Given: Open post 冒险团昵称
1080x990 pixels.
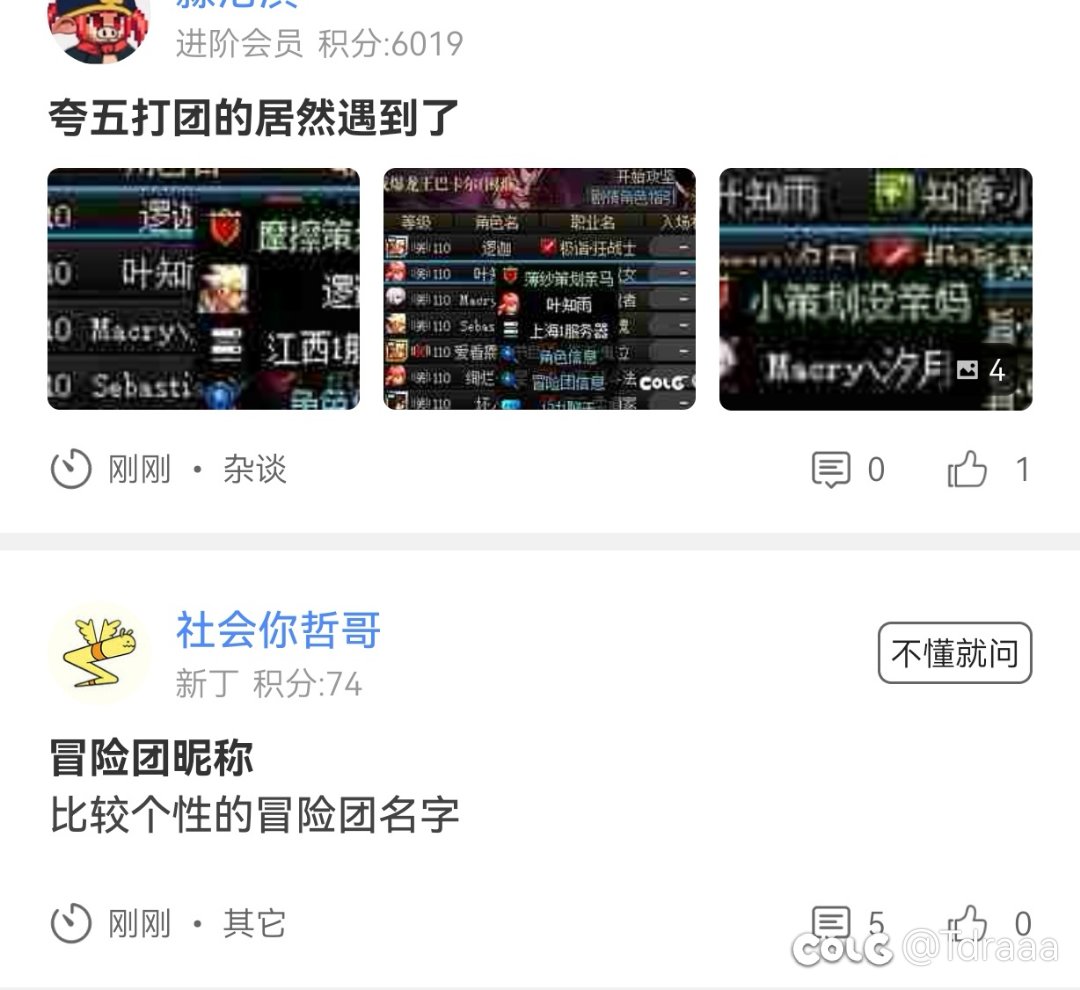Looking at the screenshot, I should (151, 758).
